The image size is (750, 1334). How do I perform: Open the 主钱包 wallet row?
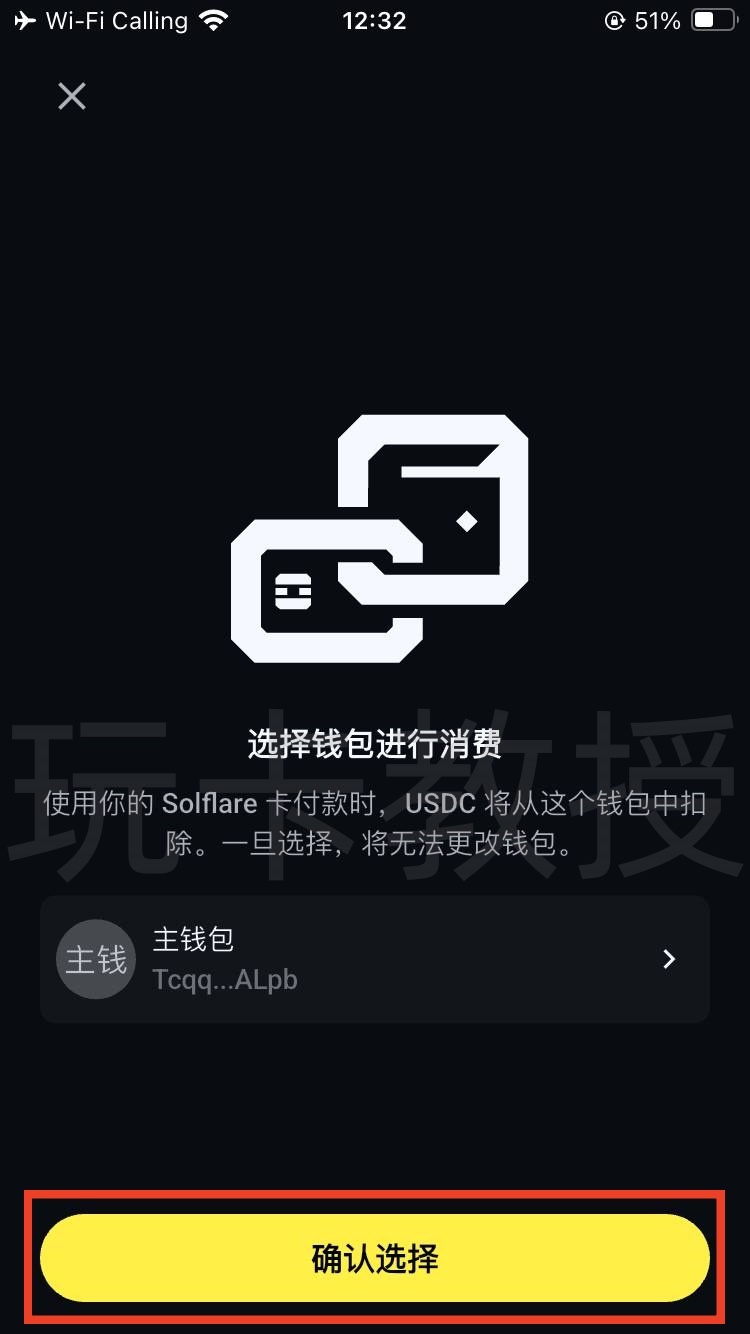point(374,959)
